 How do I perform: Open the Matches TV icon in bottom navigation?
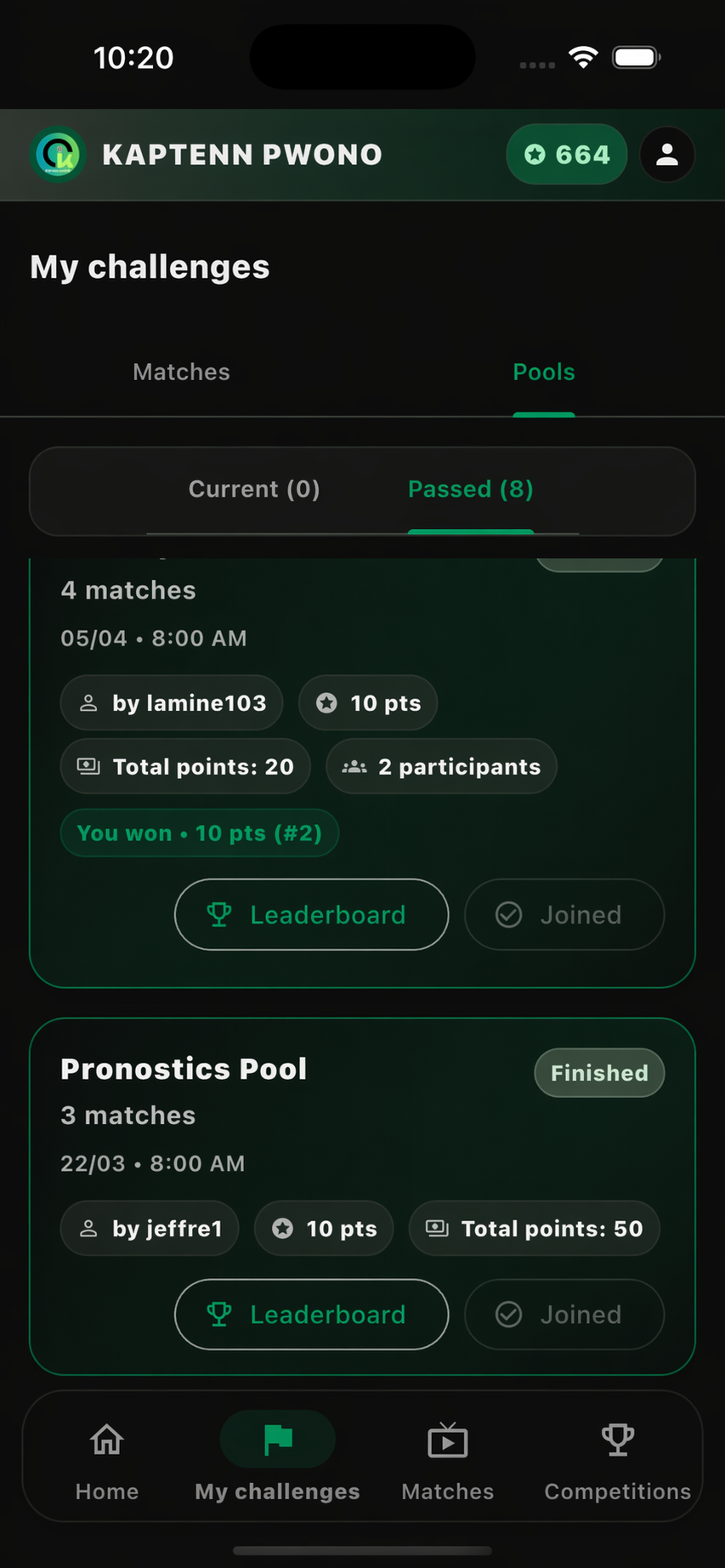447,1439
